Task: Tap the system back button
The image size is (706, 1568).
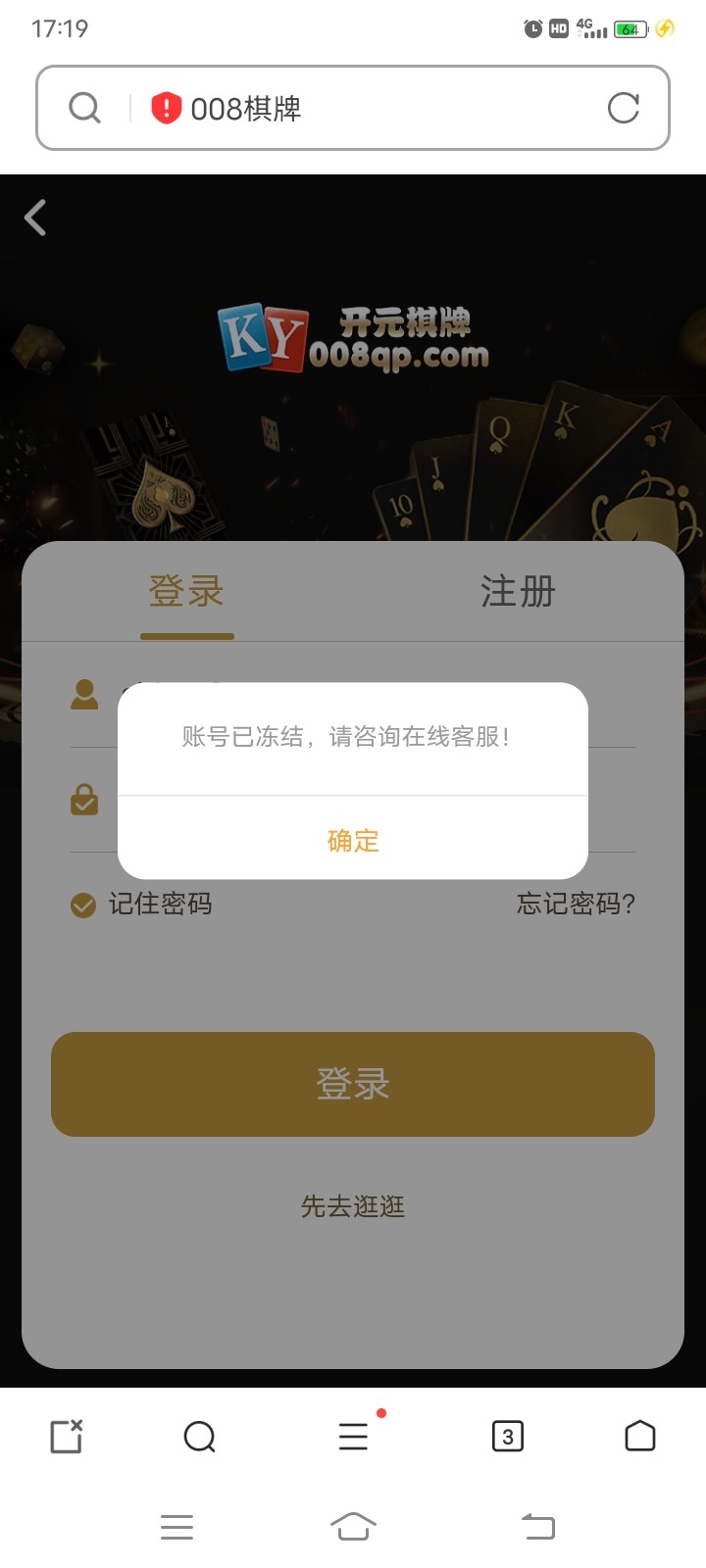Action: [537, 1526]
